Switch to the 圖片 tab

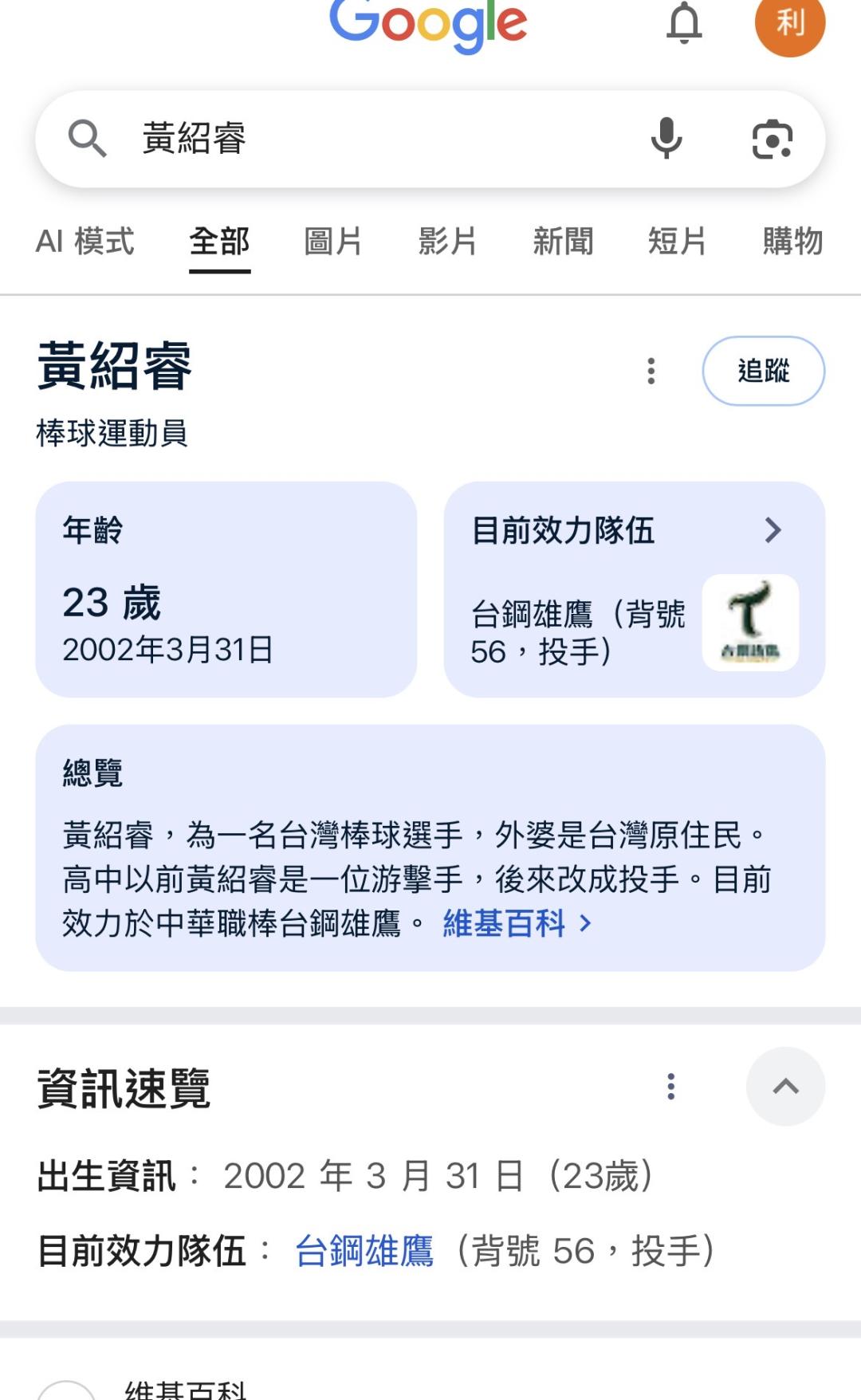[333, 241]
